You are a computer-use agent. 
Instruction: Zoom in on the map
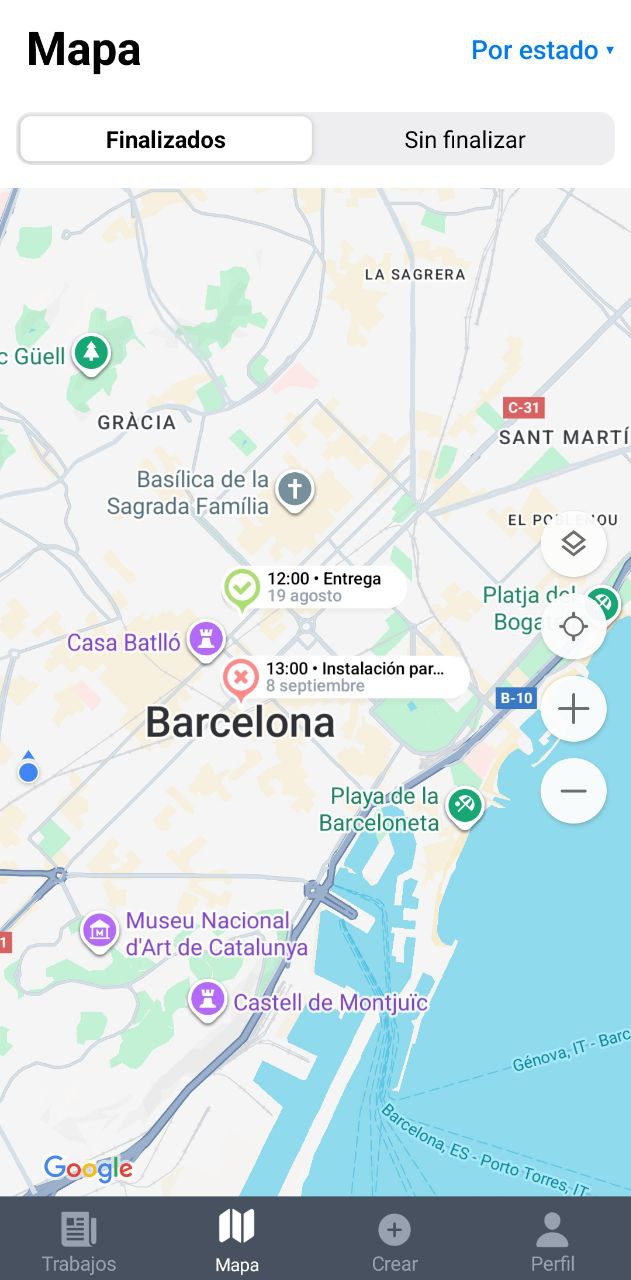(573, 709)
